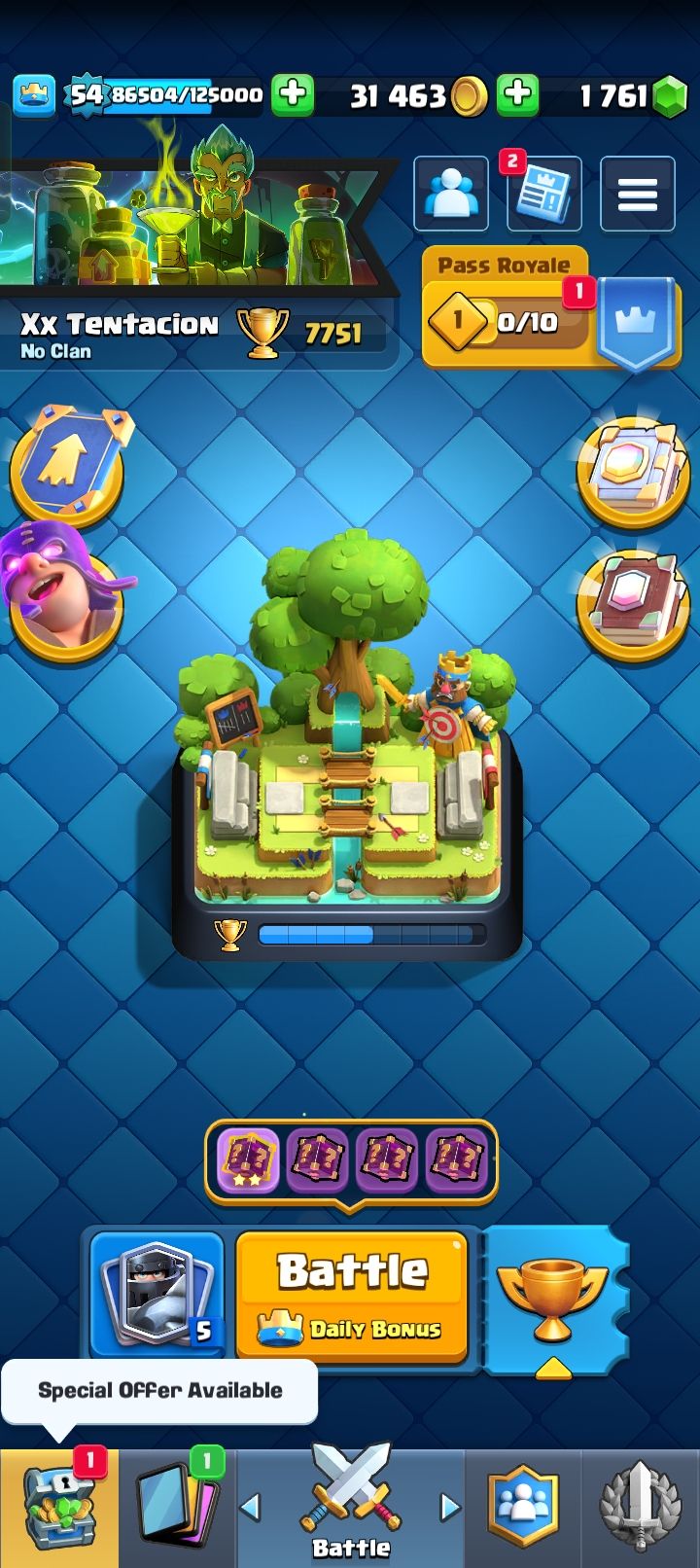The height and width of the screenshot is (1568, 700).
Task: Add more gems with the plus
Action: coord(518,94)
